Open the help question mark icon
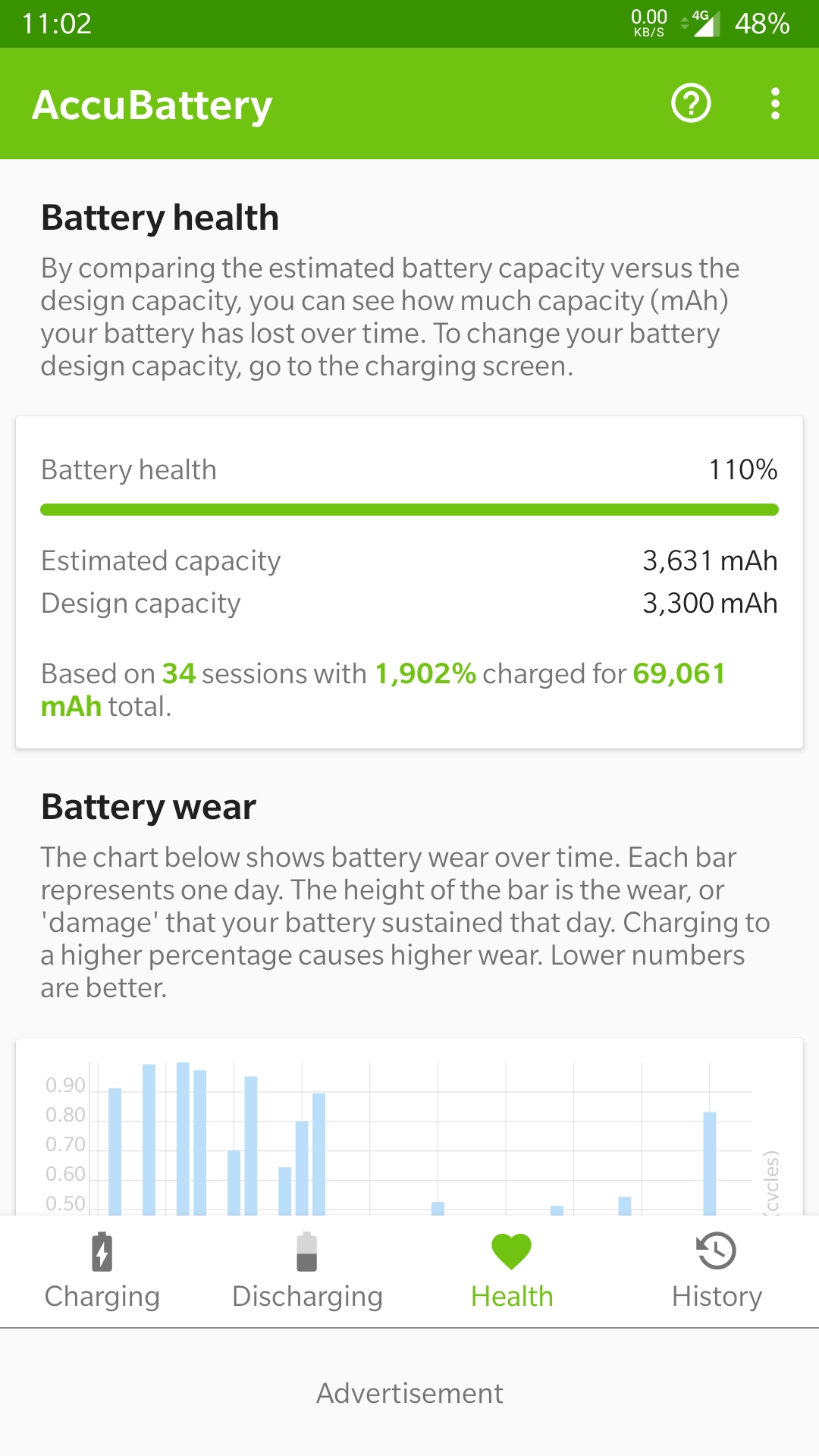The height and width of the screenshot is (1456, 819). point(691,104)
